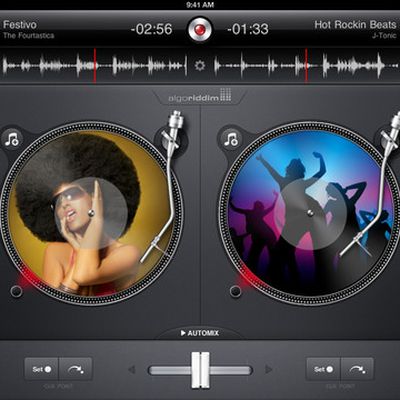Add music to the right Hot Rockin Beats deck
The height and width of the screenshot is (400, 400).
point(231,138)
